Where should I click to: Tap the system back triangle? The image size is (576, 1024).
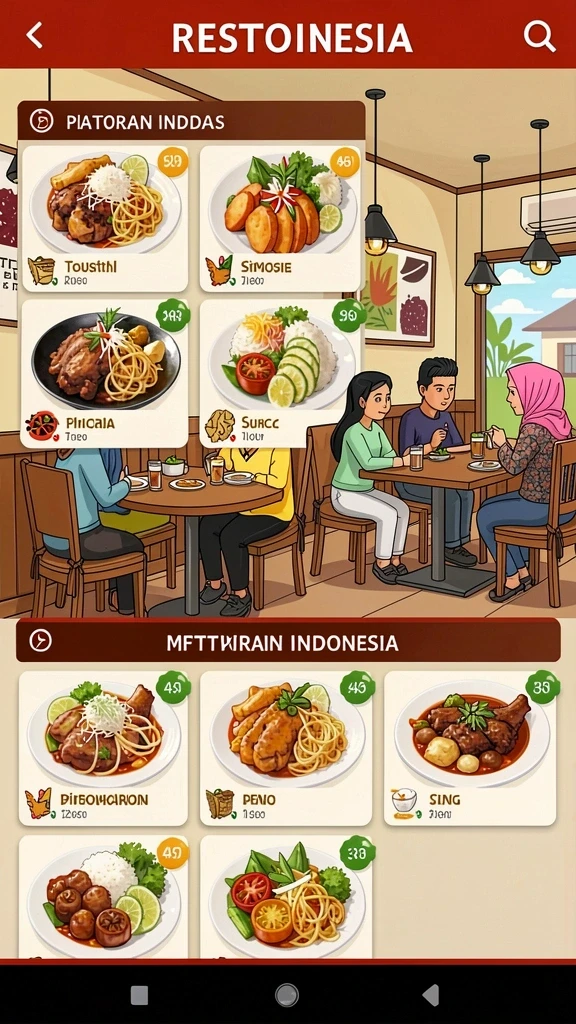431,995
